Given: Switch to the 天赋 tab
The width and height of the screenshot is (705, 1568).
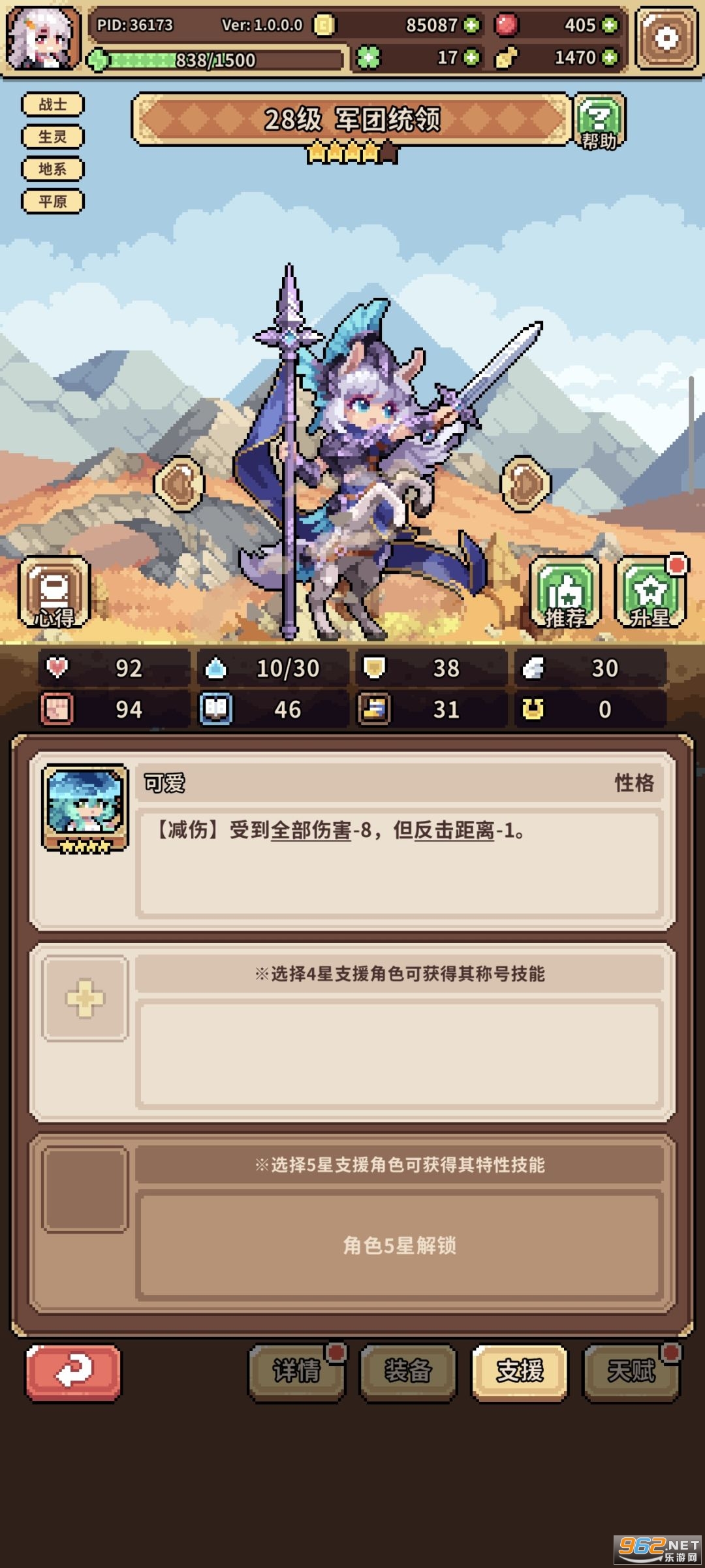Looking at the screenshot, I should click(x=631, y=1371).
